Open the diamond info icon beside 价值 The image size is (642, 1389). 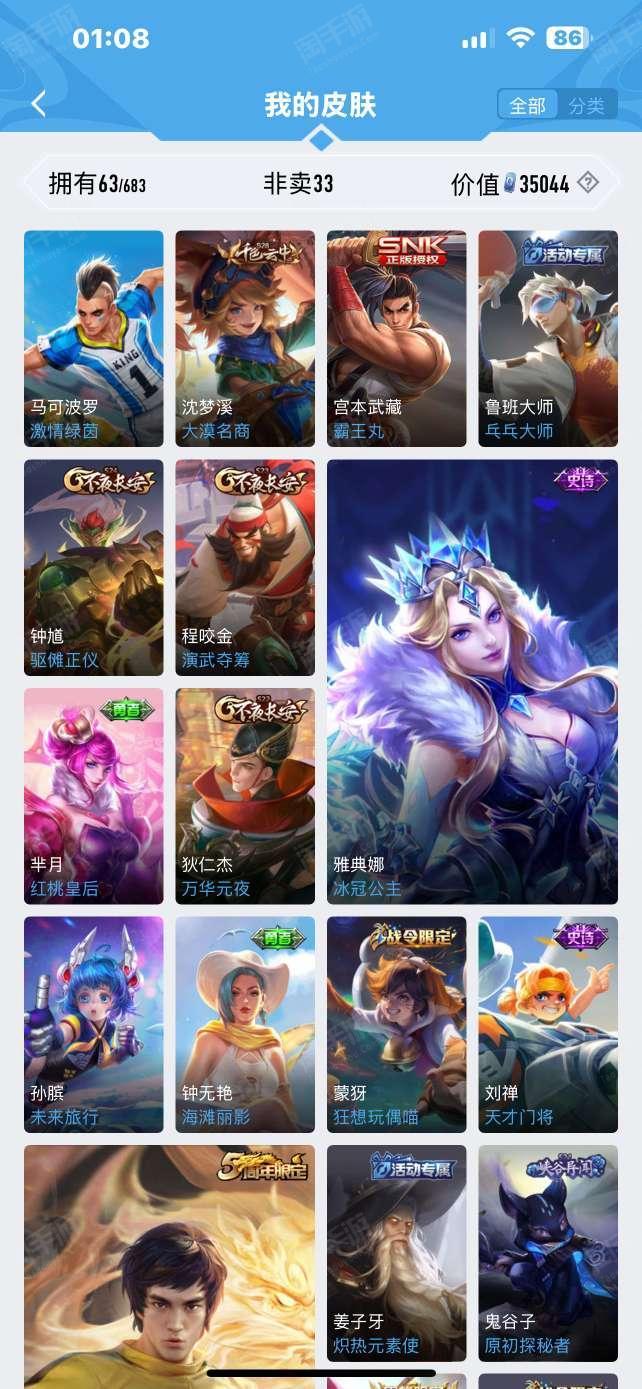[x=588, y=182]
